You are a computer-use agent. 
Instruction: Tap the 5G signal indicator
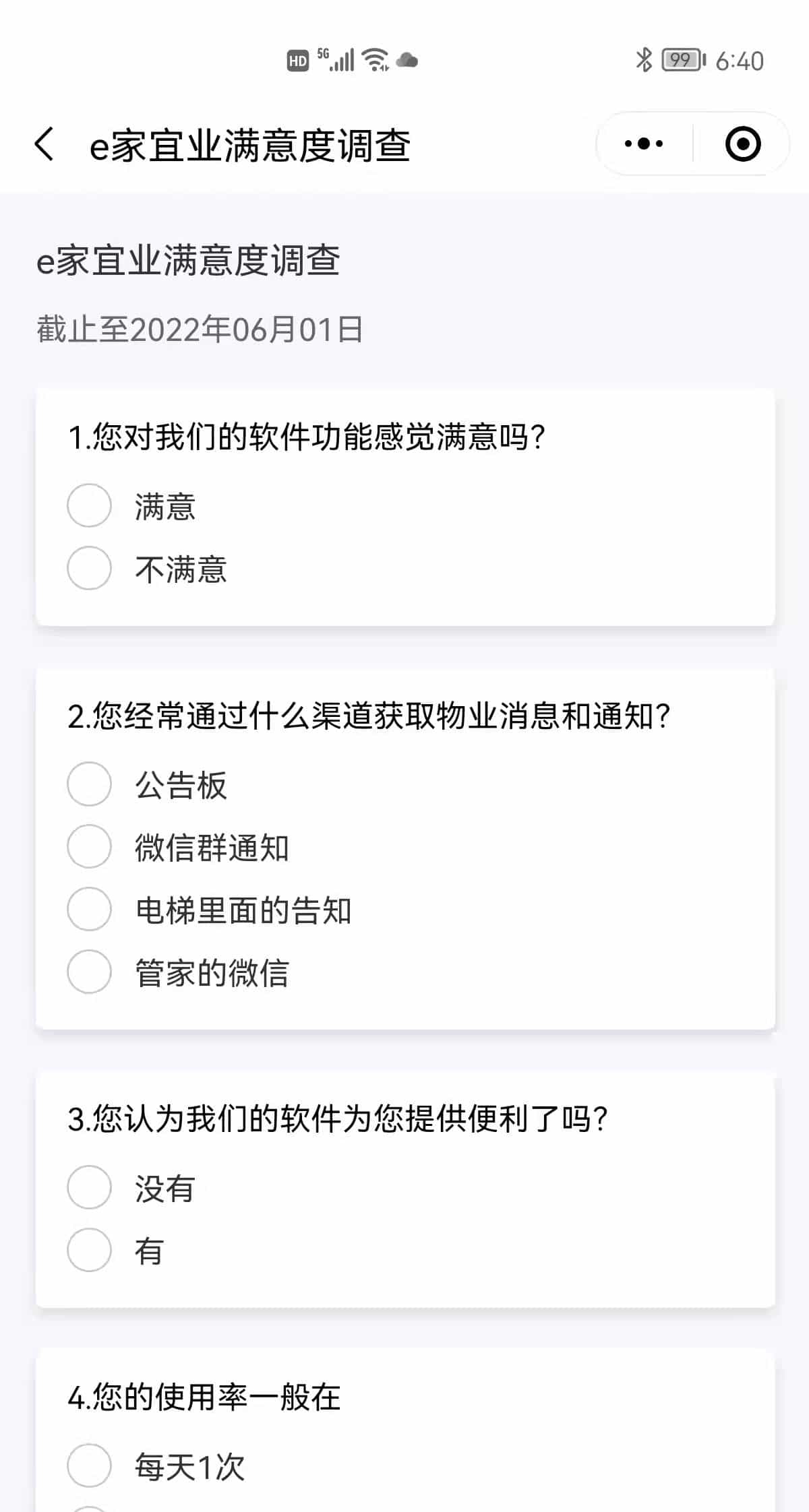[x=335, y=59]
